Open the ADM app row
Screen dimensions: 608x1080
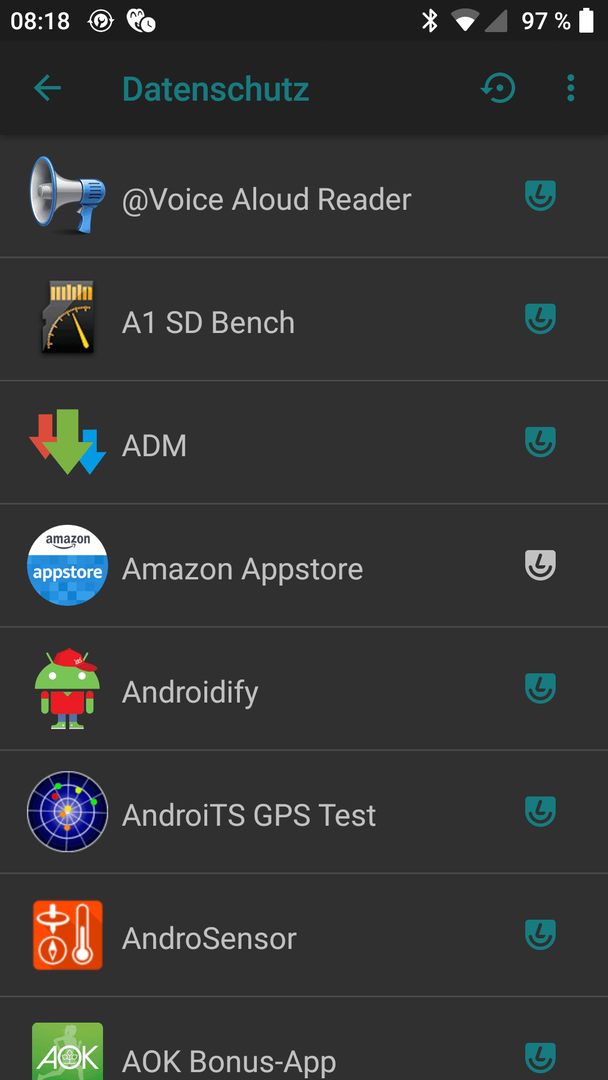click(304, 443)
